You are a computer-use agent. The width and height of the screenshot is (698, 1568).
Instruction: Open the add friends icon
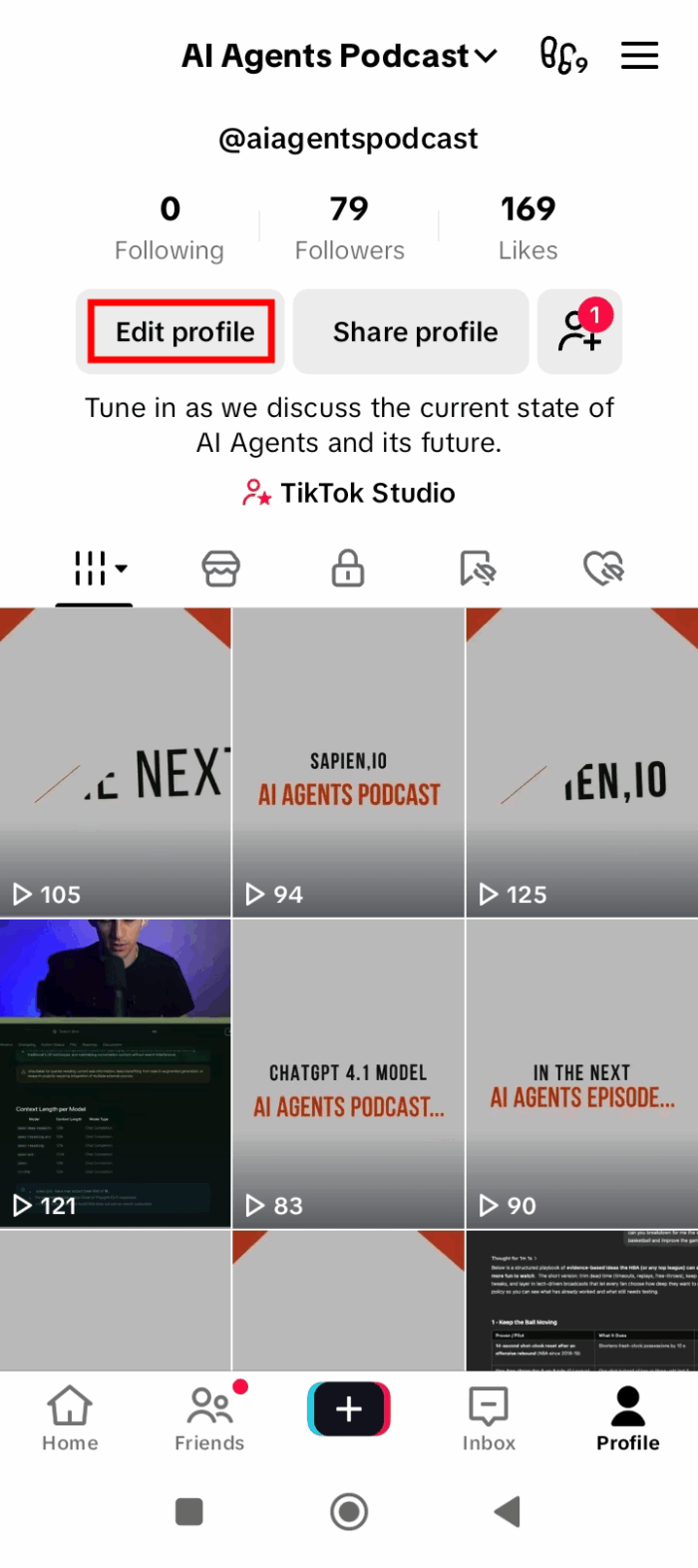(579, 332)
